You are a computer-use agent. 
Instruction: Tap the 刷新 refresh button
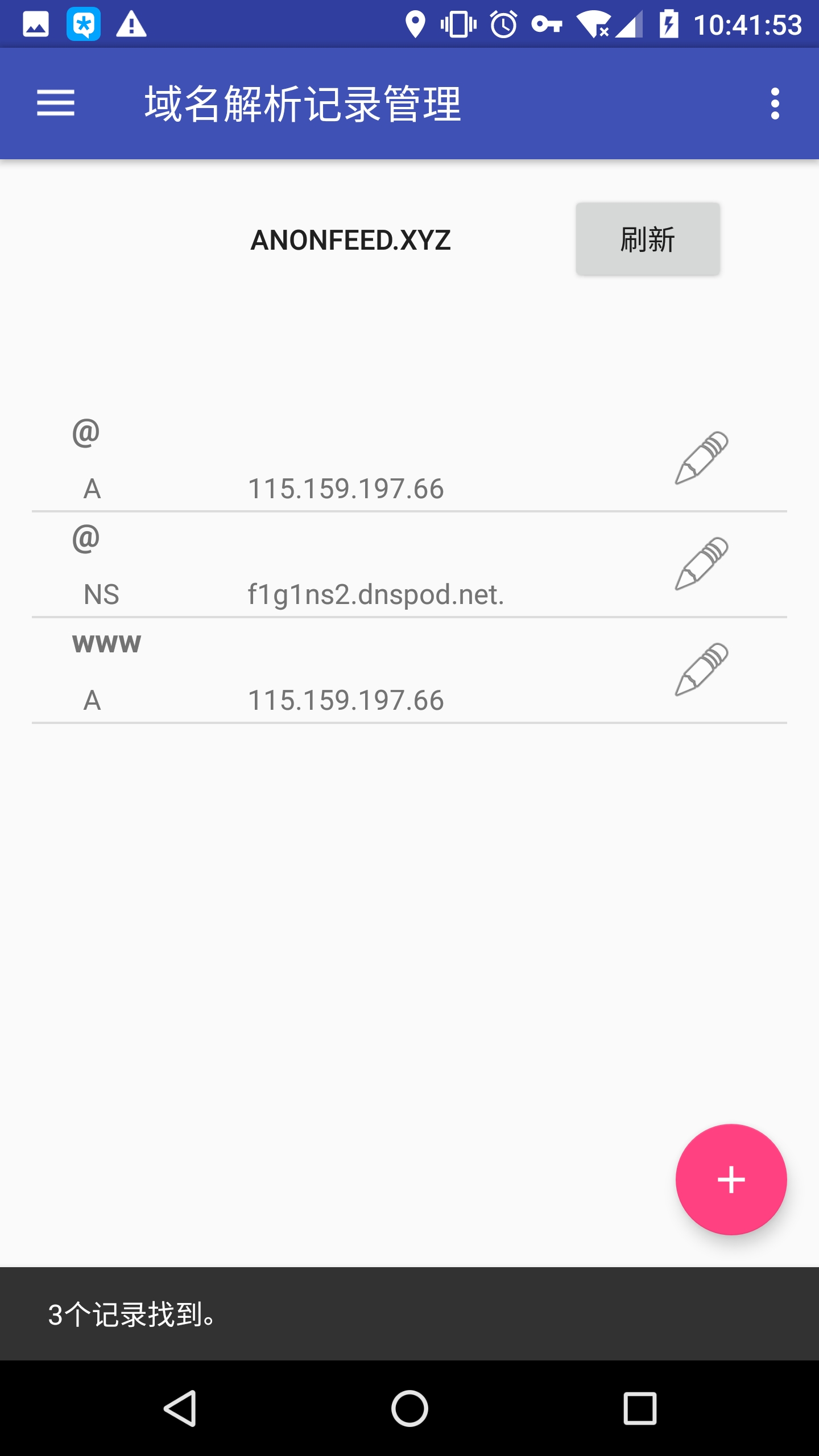coord(647,239)
